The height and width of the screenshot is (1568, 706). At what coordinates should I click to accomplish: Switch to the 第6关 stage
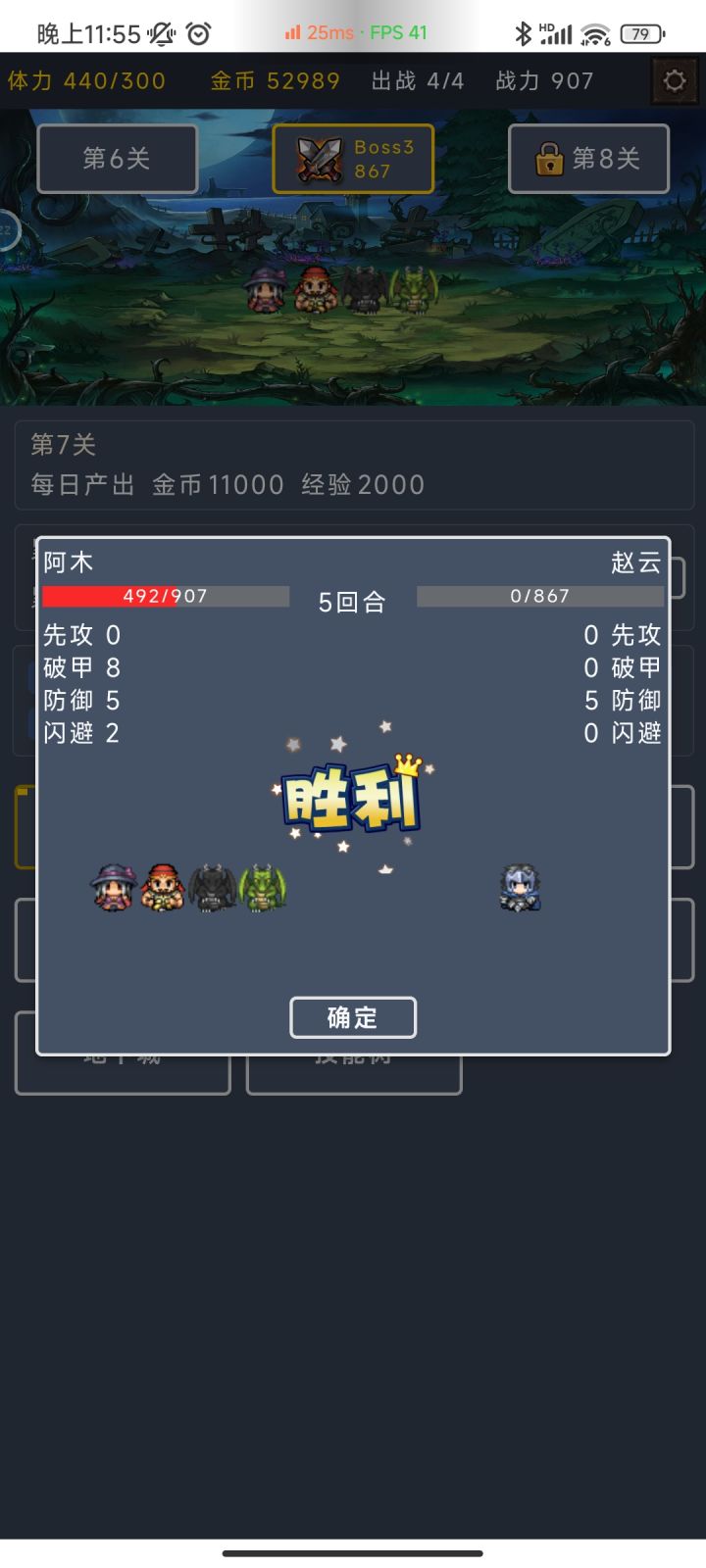pos(117,158)
